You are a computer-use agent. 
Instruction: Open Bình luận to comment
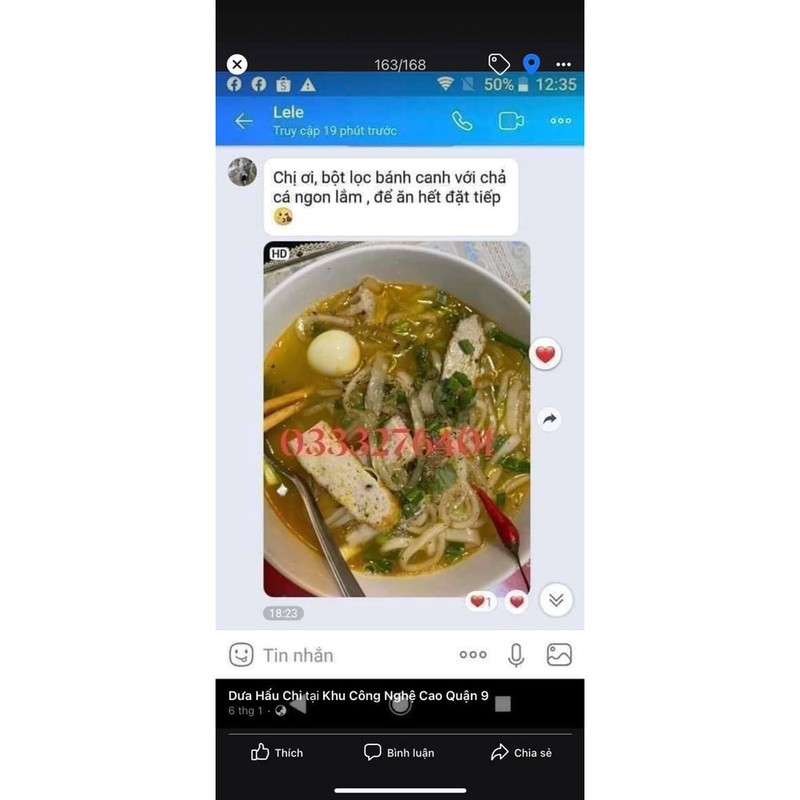click(399, 752)
